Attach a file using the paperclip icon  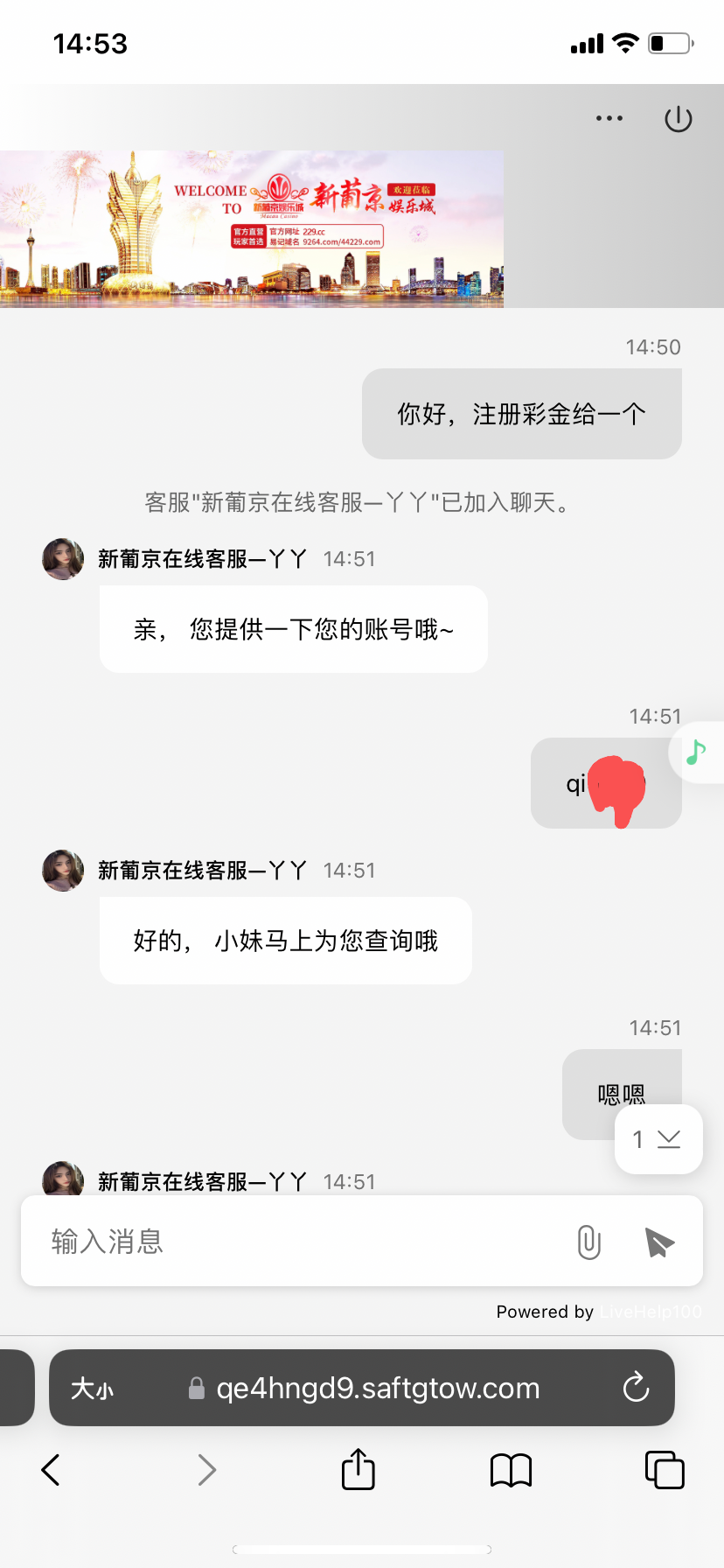pyautogui.click(x=588, y=1242)
